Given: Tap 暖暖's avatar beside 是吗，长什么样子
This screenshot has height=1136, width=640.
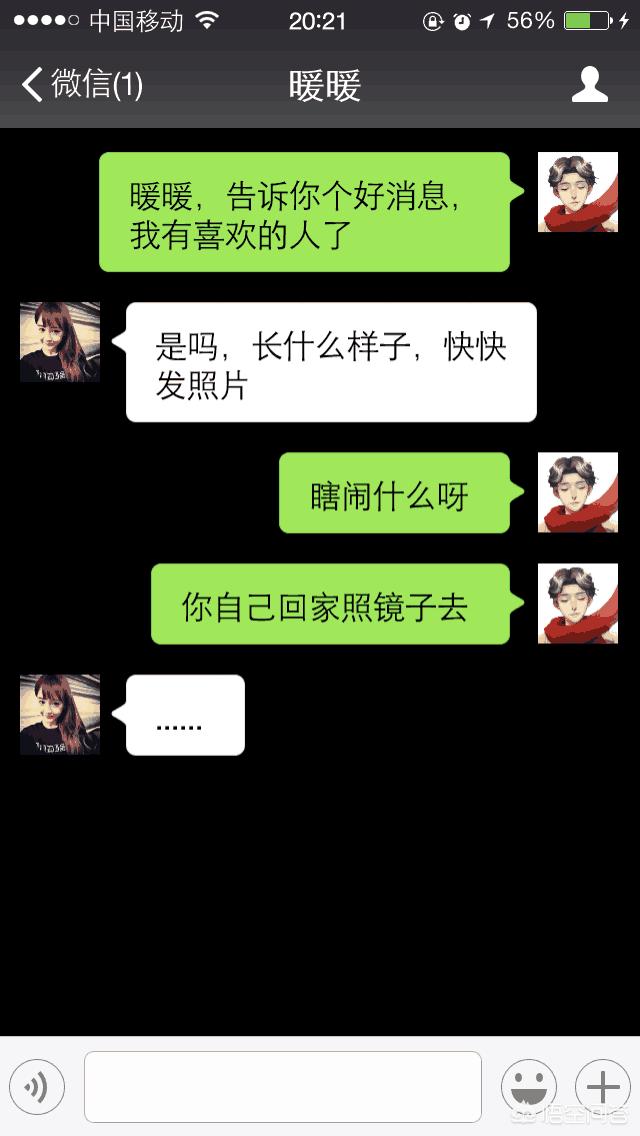Looking at the screenshot, I should [x=59, y=341].
